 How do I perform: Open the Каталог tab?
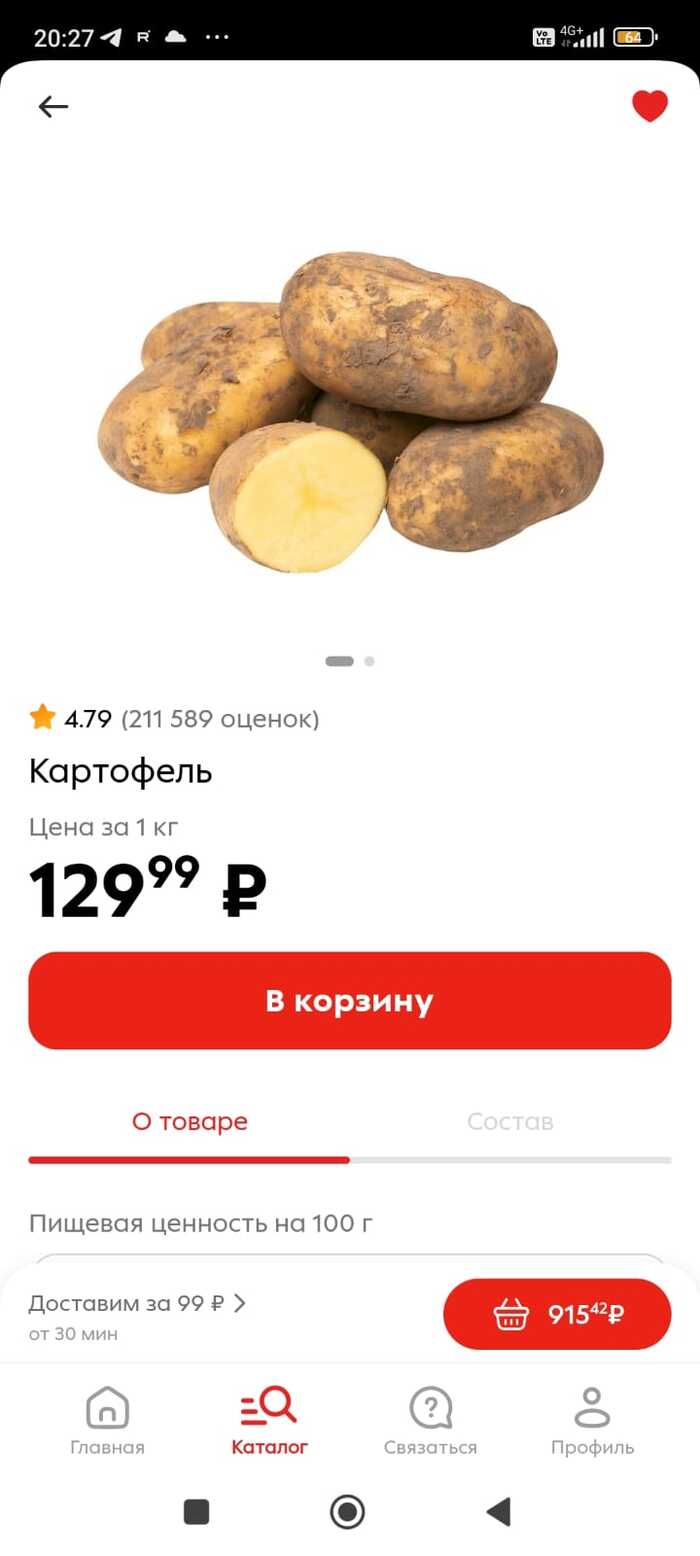269,1421
